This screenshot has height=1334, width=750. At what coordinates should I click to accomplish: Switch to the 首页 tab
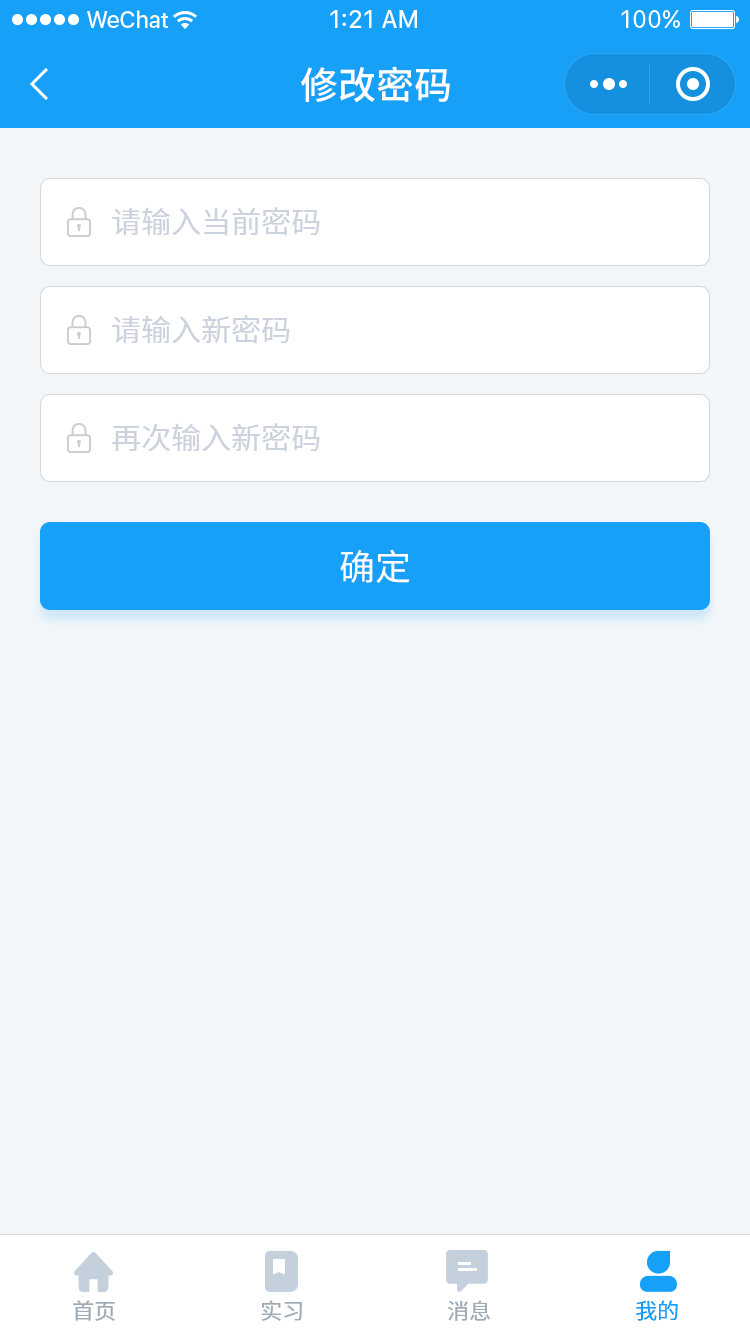(x=94, y=1286)
